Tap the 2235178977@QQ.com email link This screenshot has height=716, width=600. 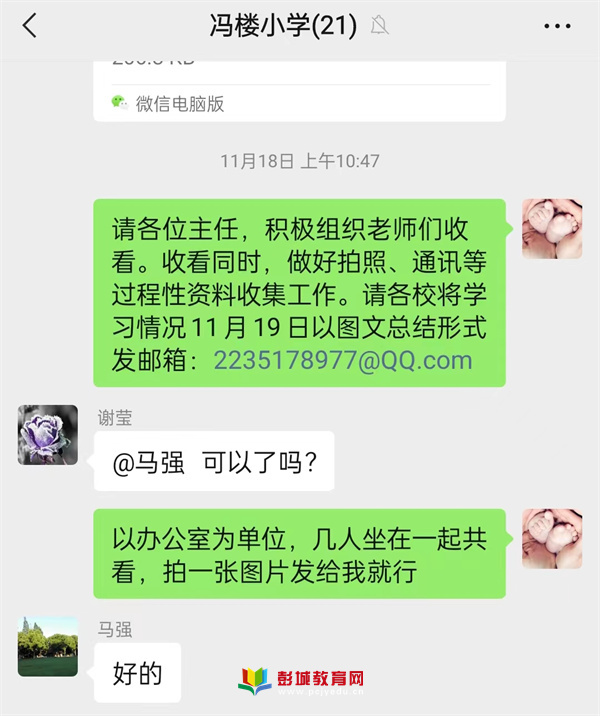click(x=342, y=361)
